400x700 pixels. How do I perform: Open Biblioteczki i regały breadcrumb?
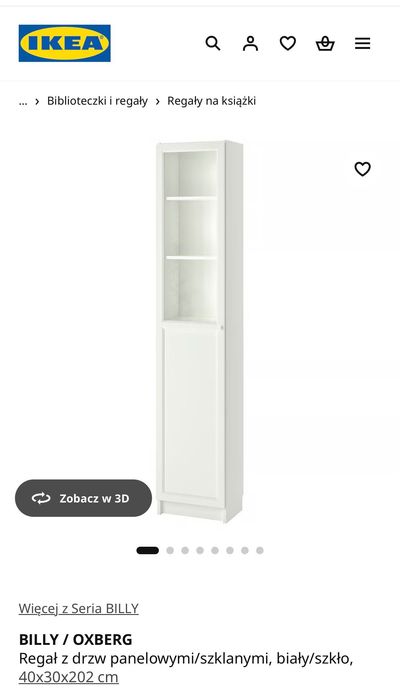[97, 101]
